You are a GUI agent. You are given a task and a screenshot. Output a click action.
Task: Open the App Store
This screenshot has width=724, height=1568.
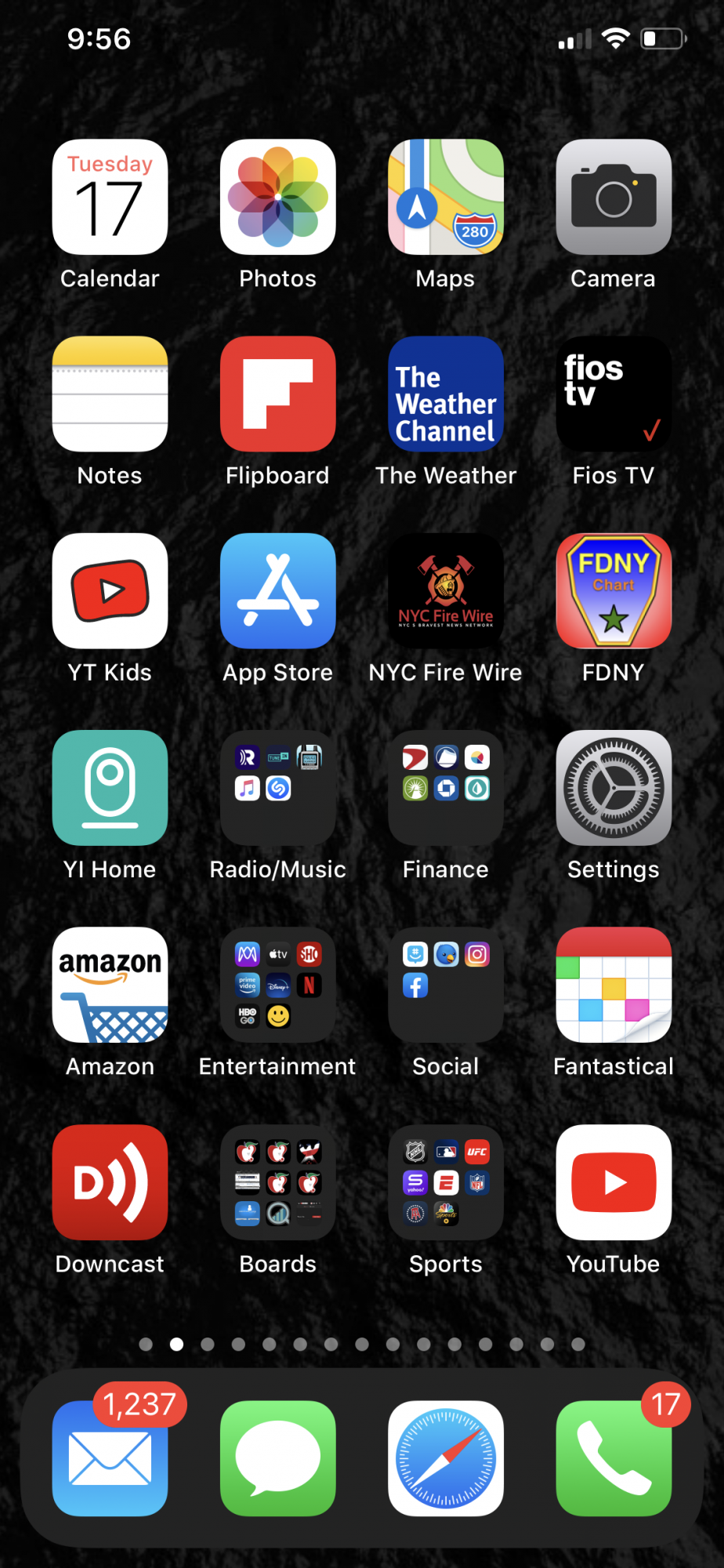tap(277, 590)
